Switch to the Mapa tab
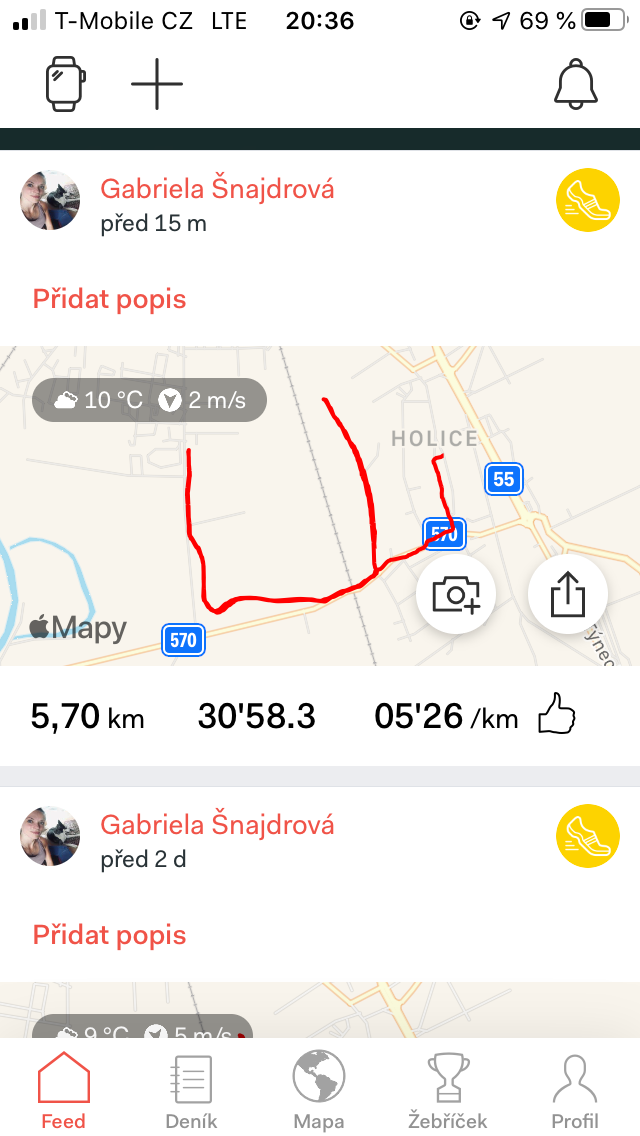 click(x=319, y=1091)
